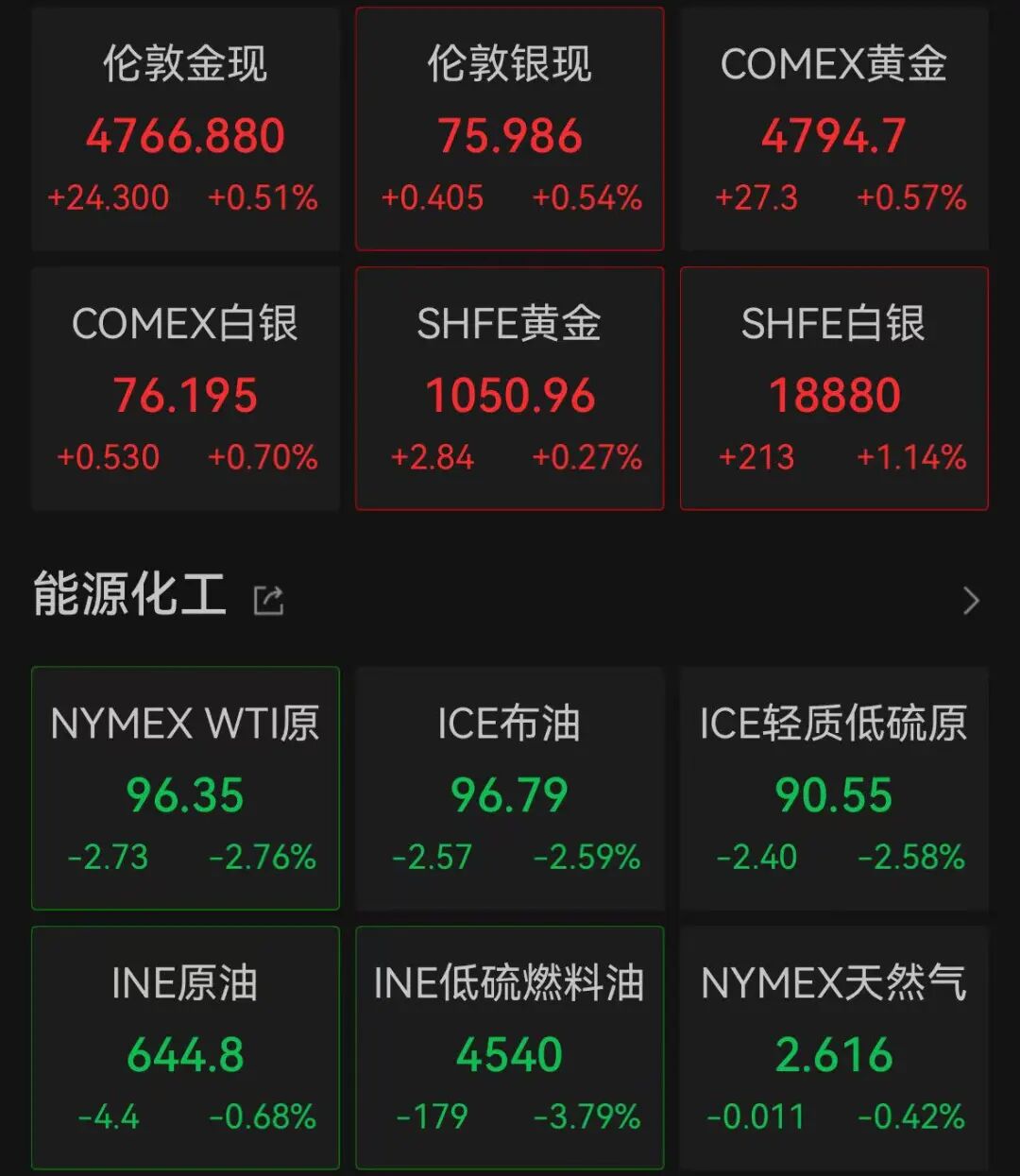1020x1176 pixels.
Task: Open NYMEX WTI原油 quote card
Action: [x=185, y=788]
